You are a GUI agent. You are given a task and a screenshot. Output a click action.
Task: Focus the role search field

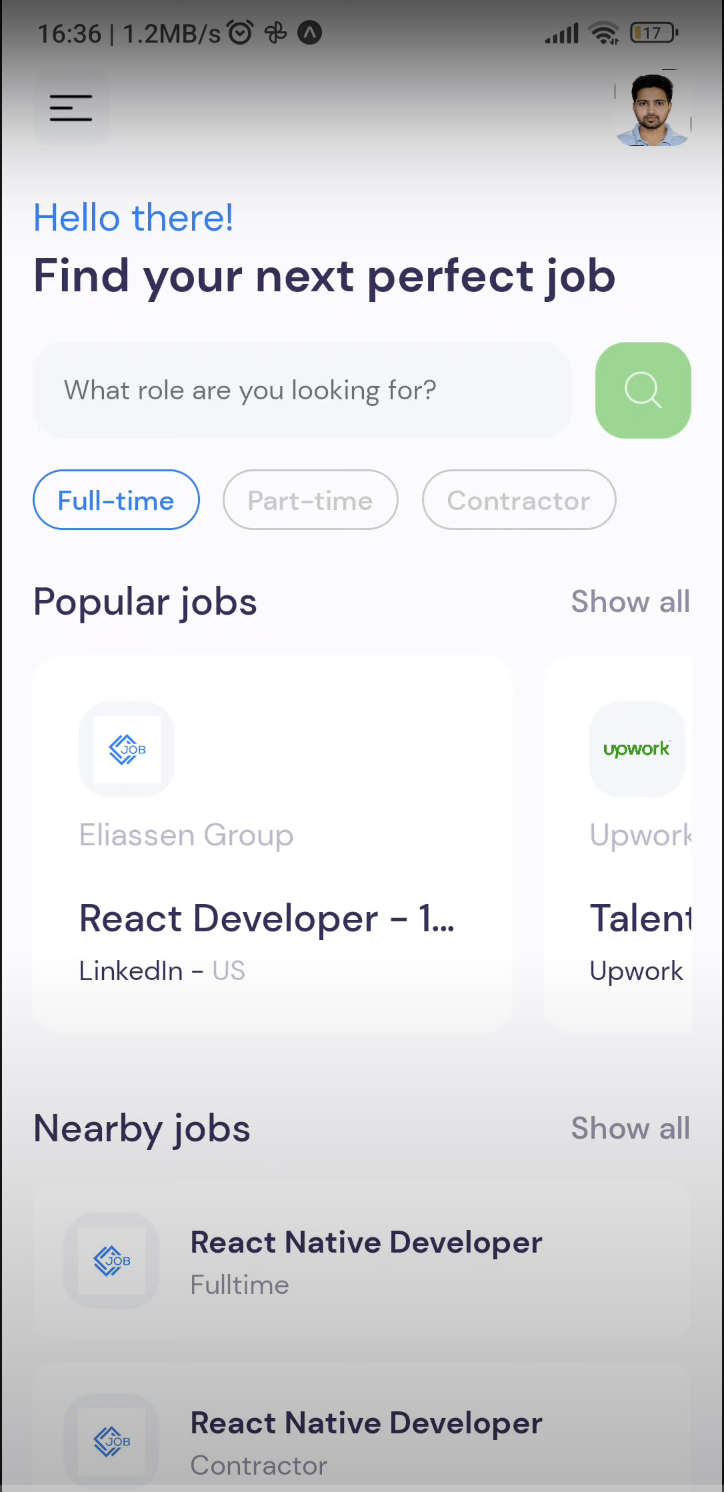tap(302, 390)
